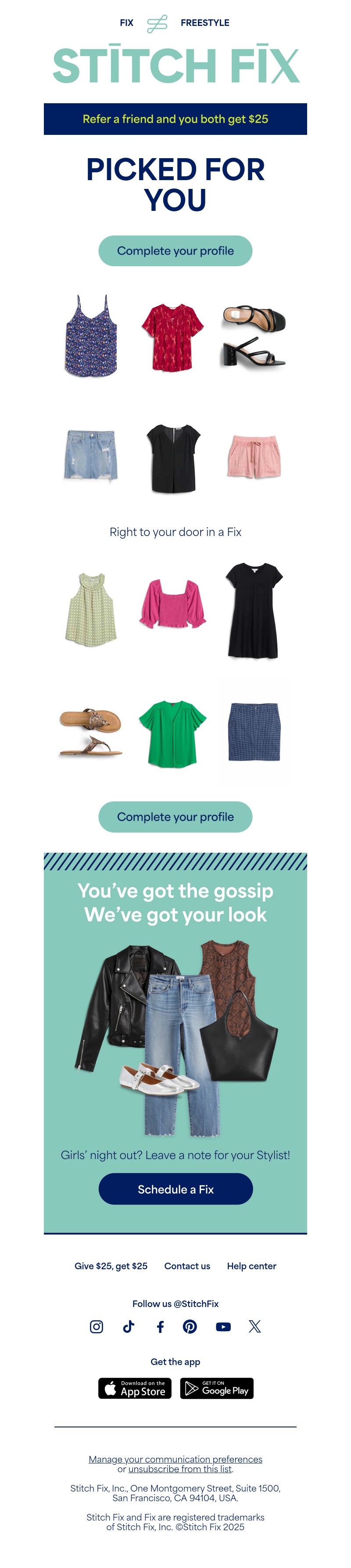This screenshot has height=1568, width=351.
Task: Open Stitch Fix TikTok page
Action: 129,1326
